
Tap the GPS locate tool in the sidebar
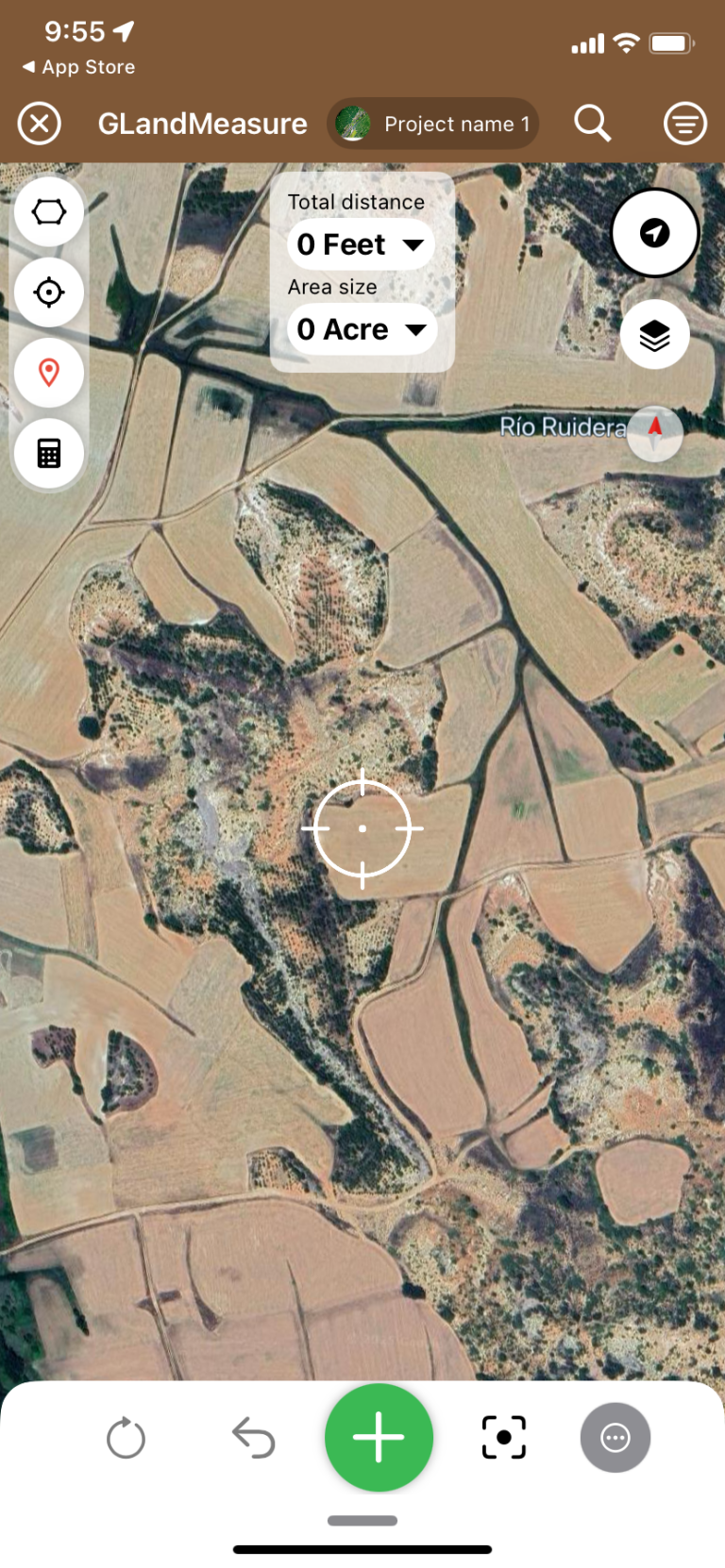coord(48,292)
